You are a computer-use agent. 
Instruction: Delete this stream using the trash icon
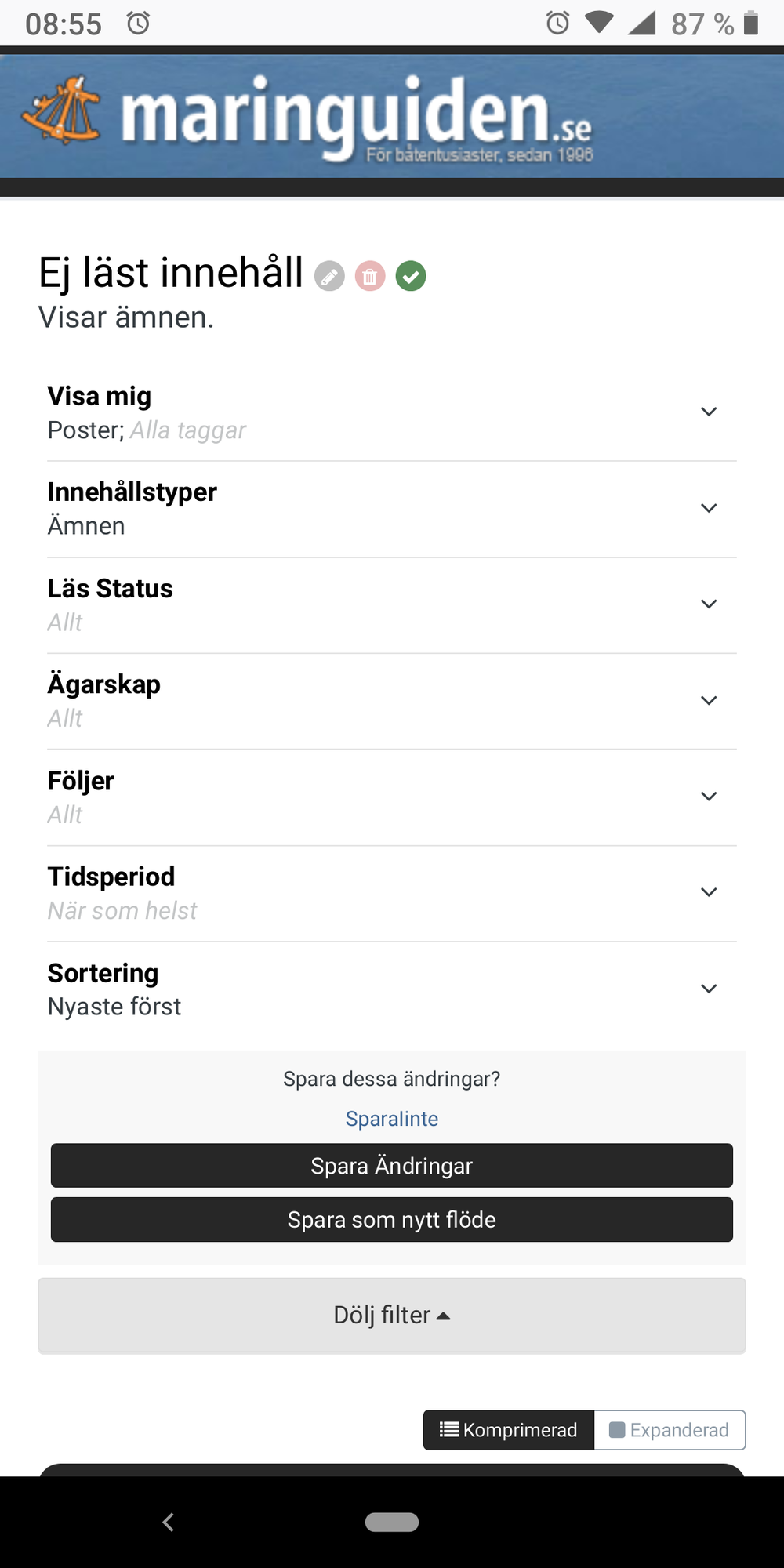[370, 276]
